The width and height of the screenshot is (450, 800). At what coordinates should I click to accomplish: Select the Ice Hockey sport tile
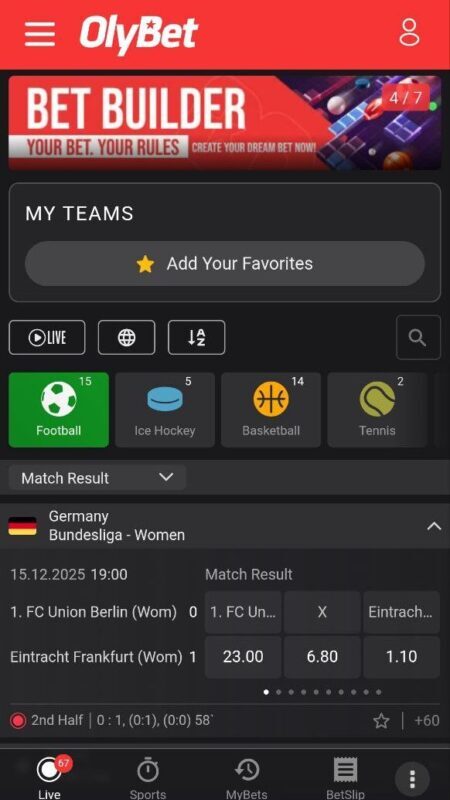[165, 410]
